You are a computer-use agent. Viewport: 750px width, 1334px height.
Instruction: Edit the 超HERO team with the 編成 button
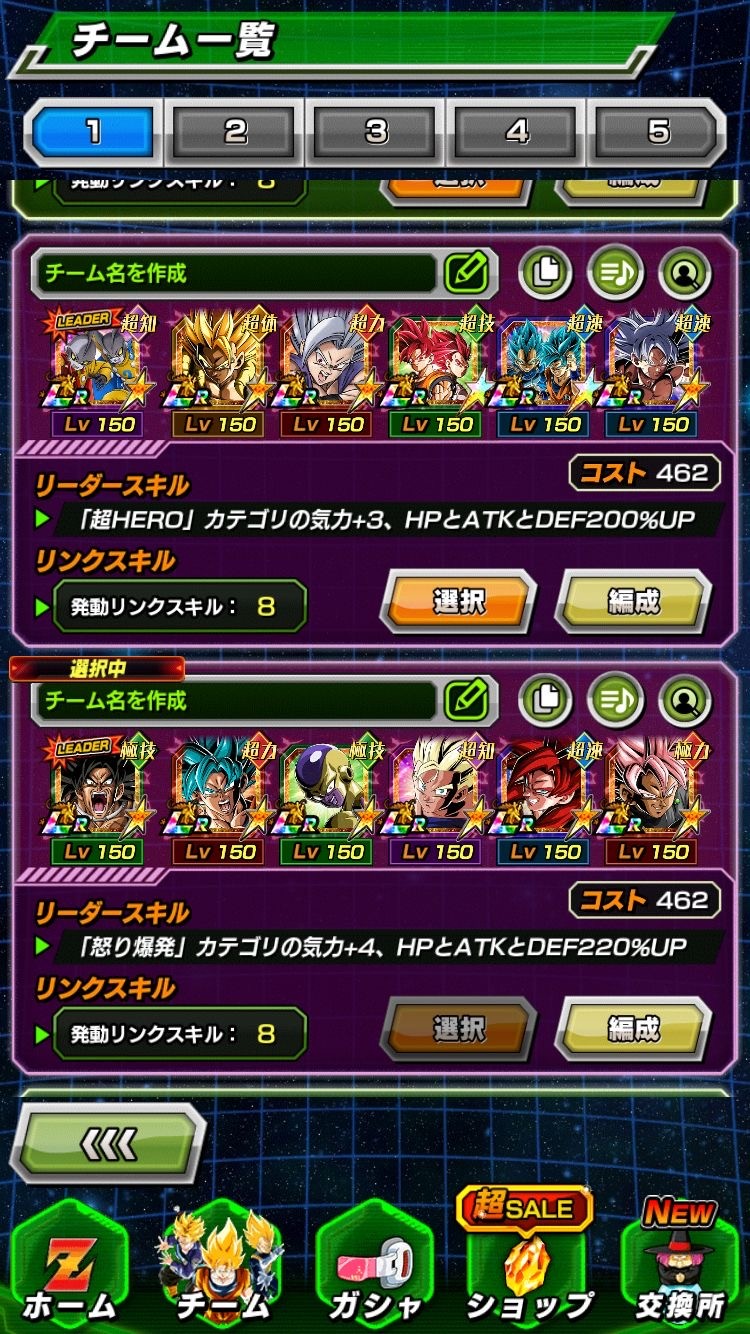pos(633,602)
